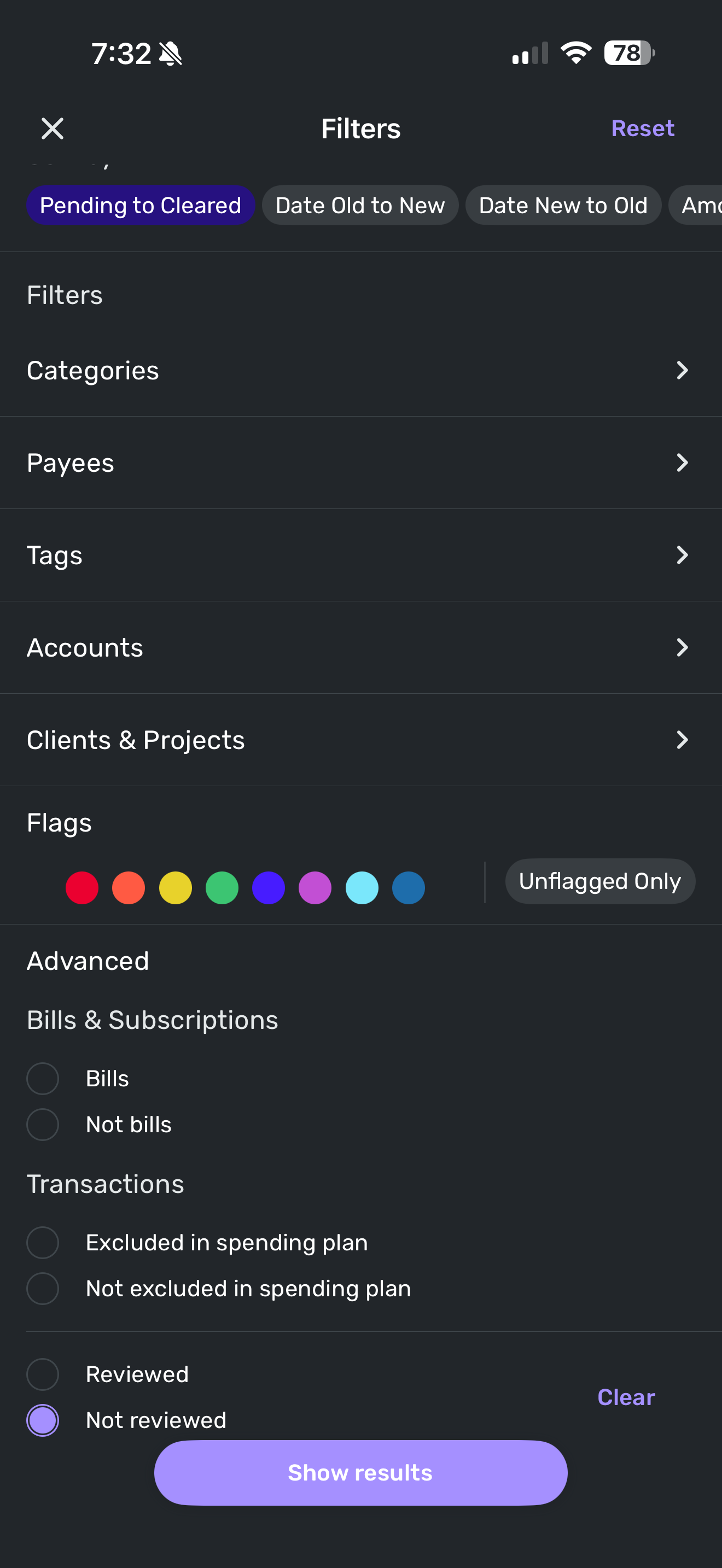Pick the green flag color

pos(222,887)
